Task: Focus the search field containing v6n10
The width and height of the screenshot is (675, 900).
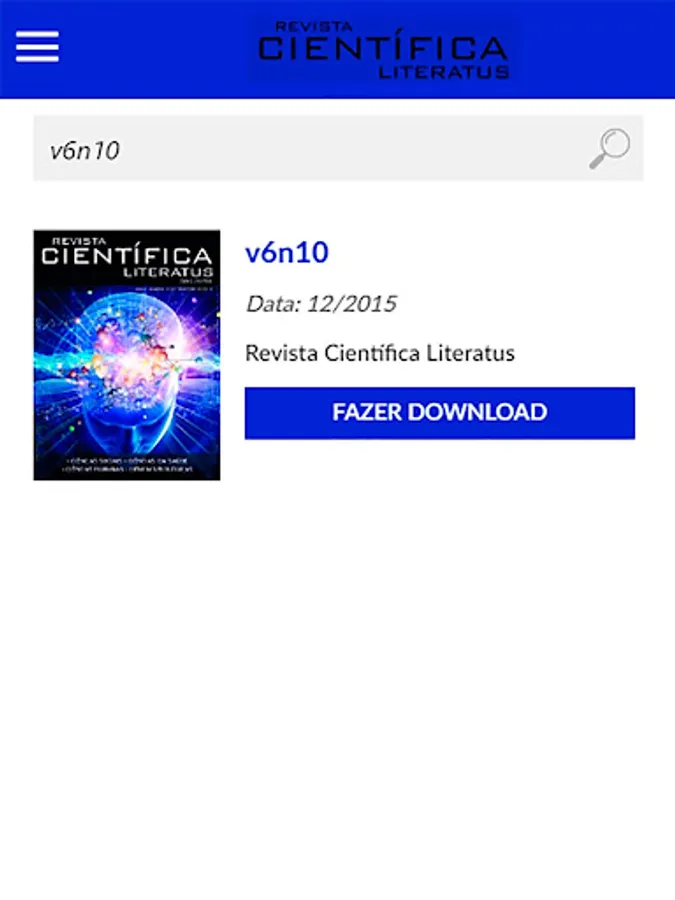Action: (300, 149)
